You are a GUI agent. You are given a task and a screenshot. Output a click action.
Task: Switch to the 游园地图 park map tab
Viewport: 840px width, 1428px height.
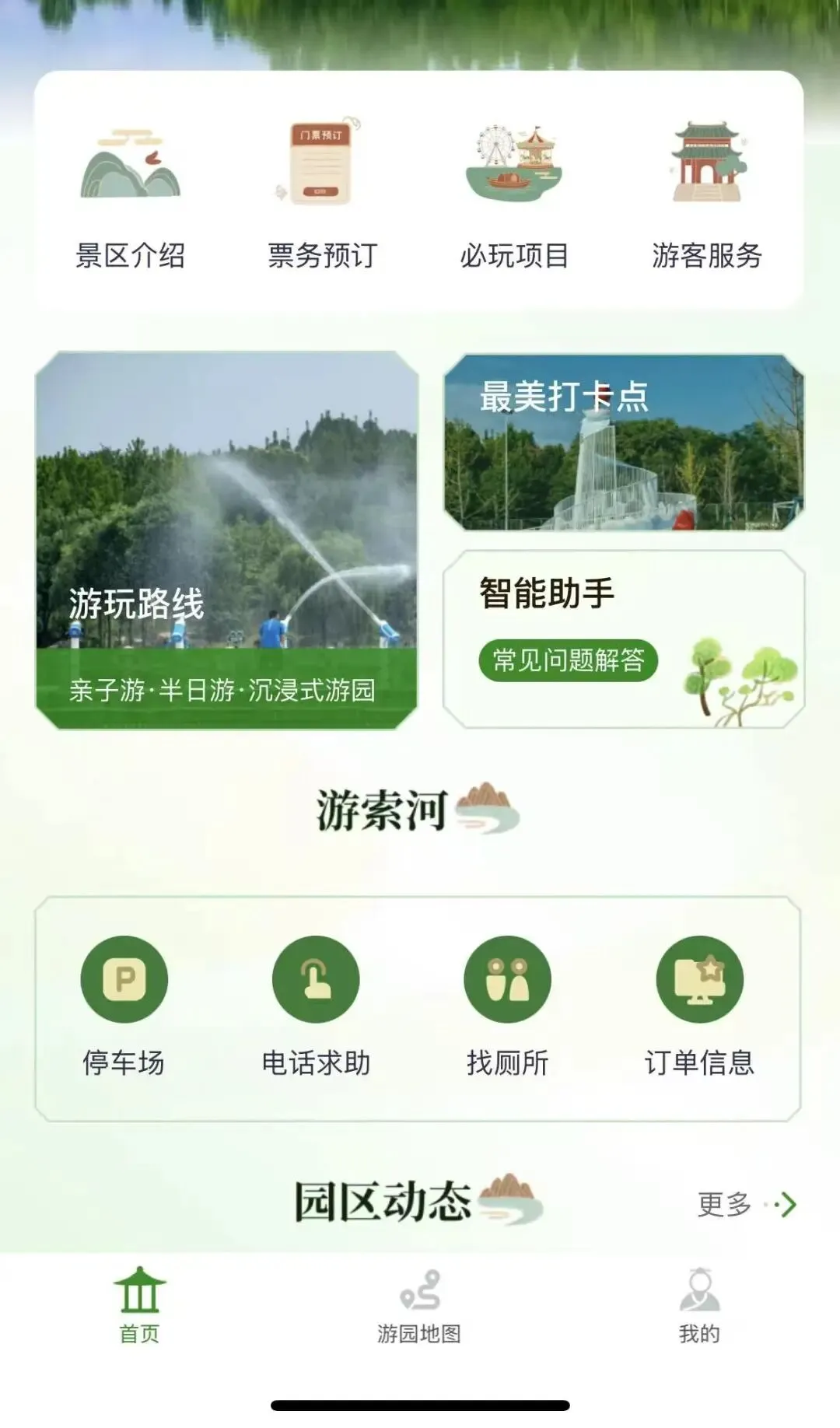point(419,1306)
